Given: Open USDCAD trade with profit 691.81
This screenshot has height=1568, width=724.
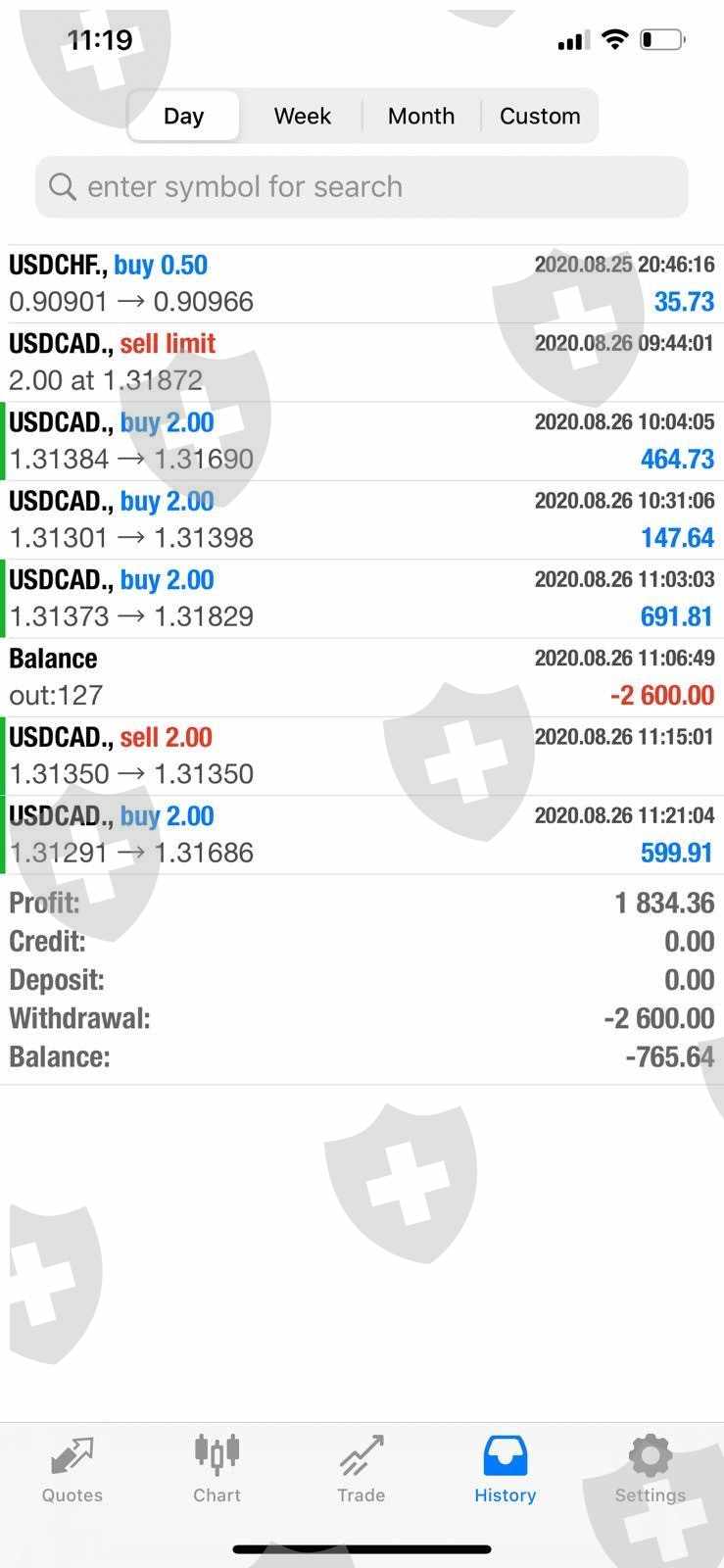Looking at the screenshot, I should point(362,598).
